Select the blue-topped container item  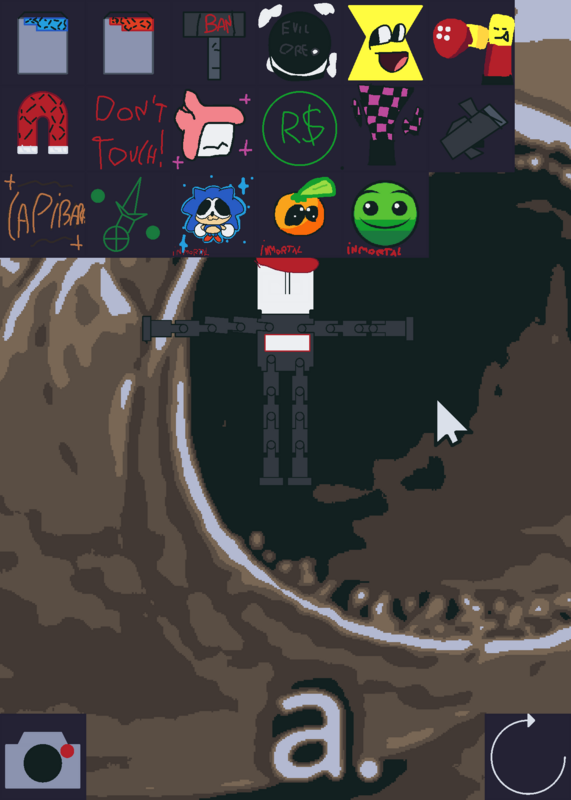click(x=43, y=43)
